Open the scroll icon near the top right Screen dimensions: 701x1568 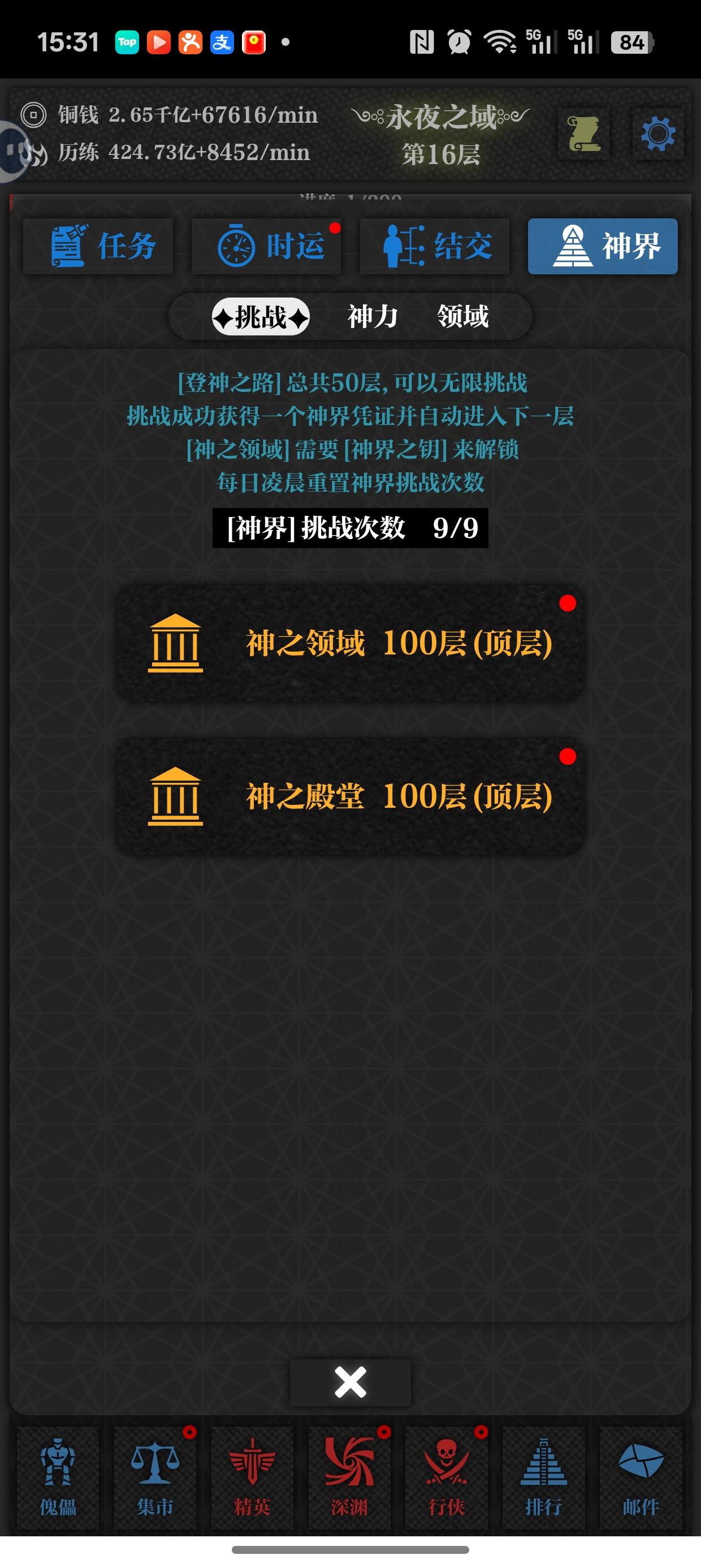pyautogui.click(x=583, y=134)
